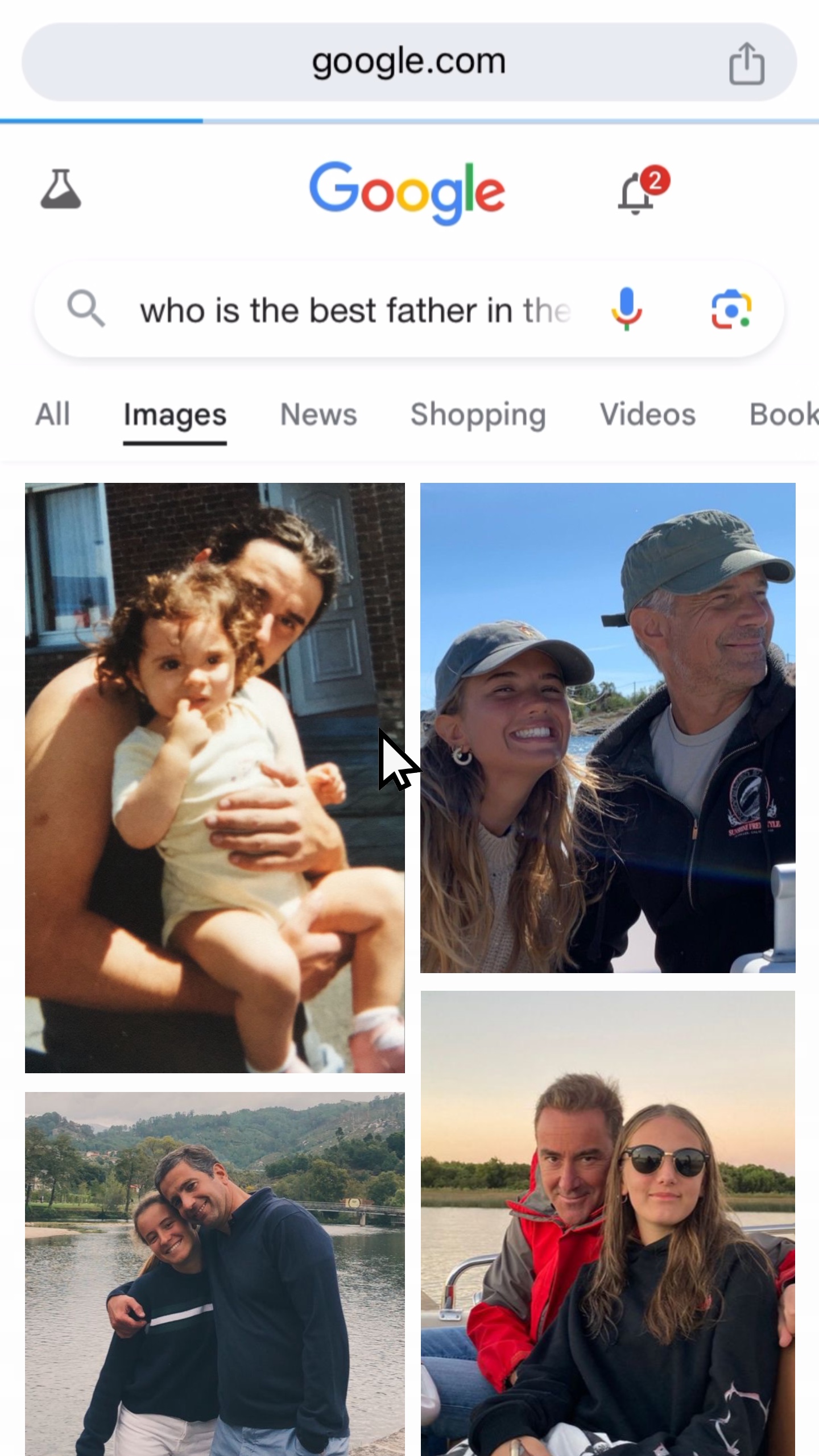Share this page from the address bar
This screenshot has width=819, height=1456.
point(746,64)
